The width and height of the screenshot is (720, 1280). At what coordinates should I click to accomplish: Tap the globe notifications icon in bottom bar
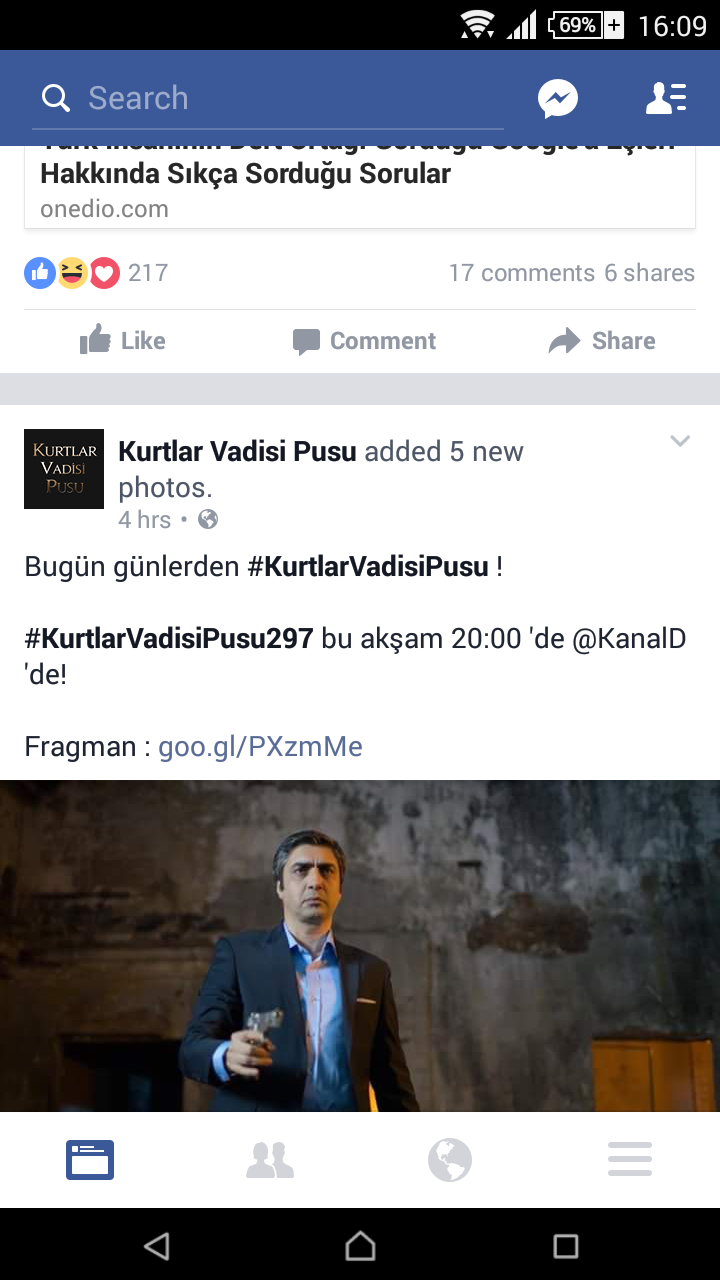coord(449,1159)
